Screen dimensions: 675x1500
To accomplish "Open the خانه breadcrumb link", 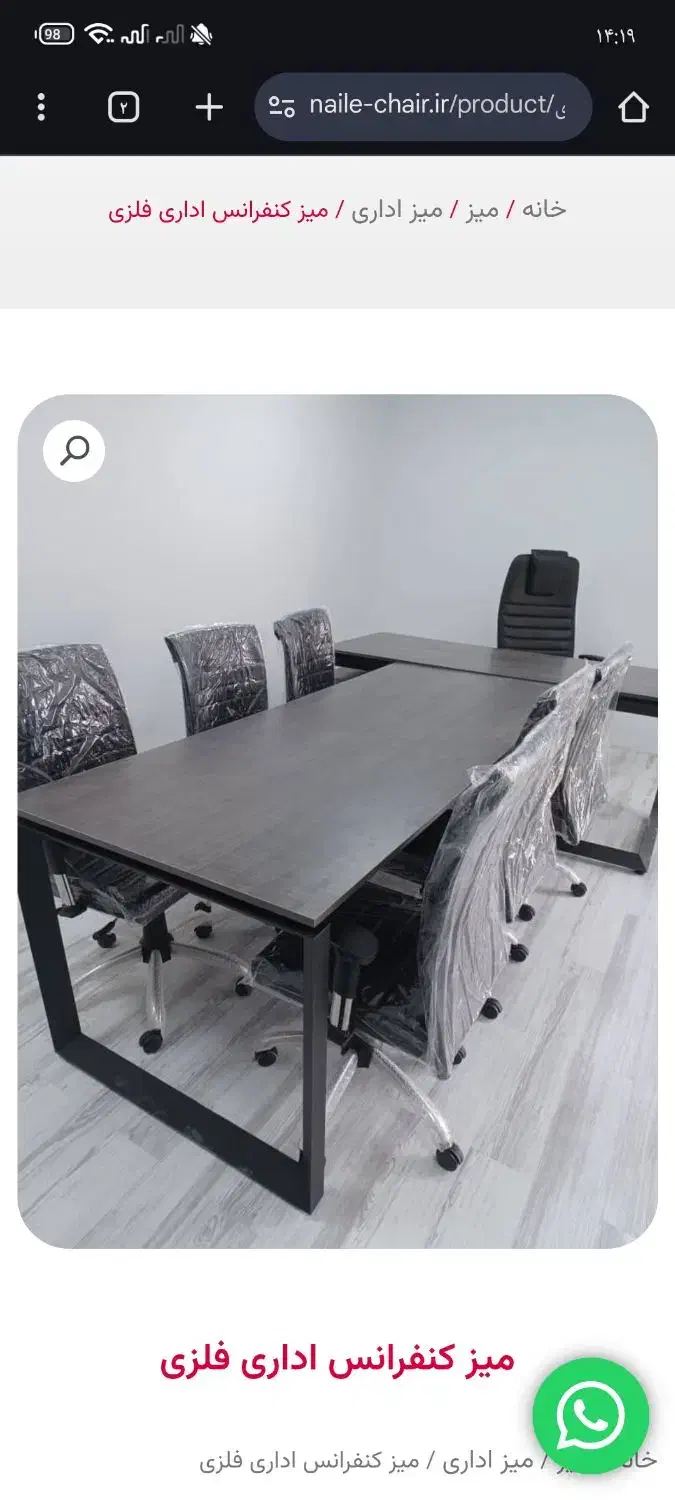I will (543, 209).
